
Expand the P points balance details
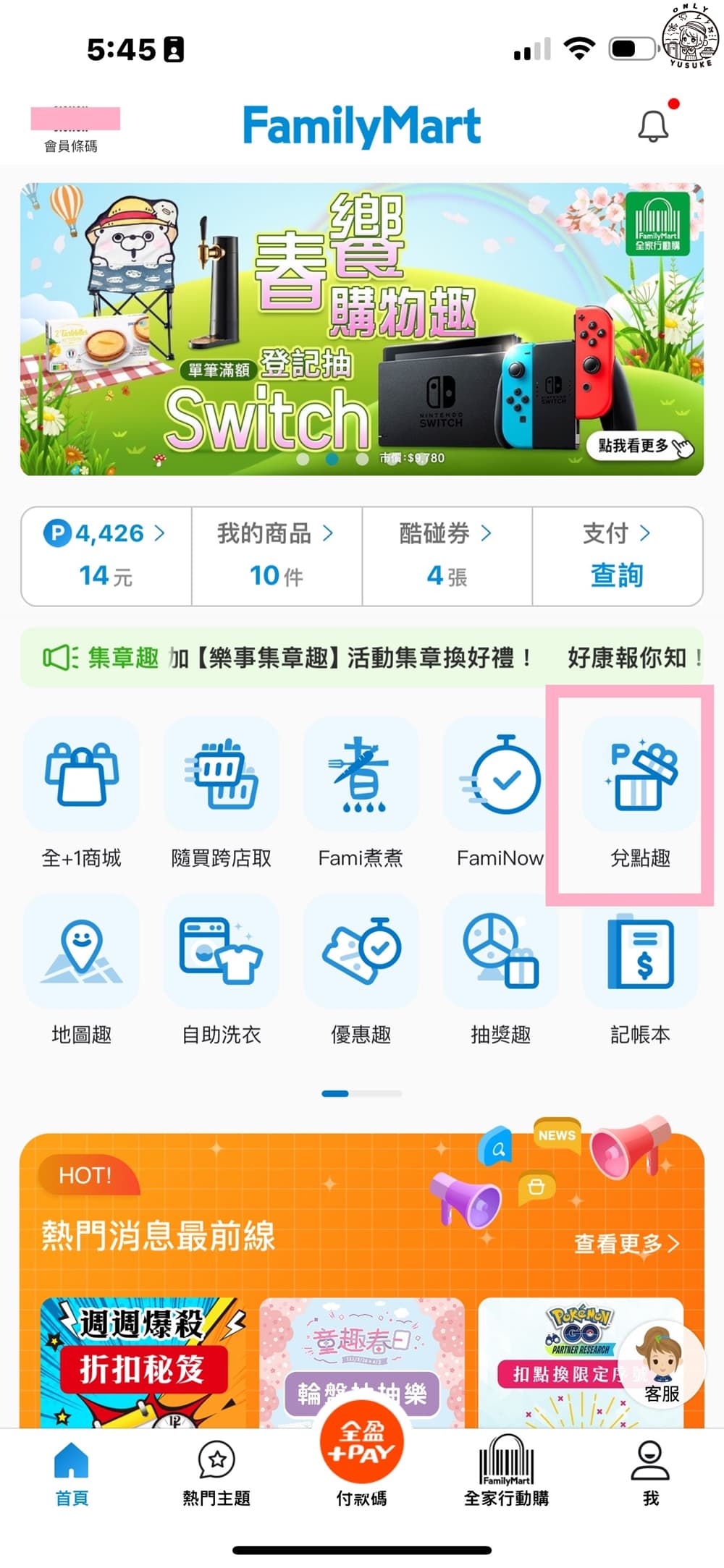(x=105, y=554)
